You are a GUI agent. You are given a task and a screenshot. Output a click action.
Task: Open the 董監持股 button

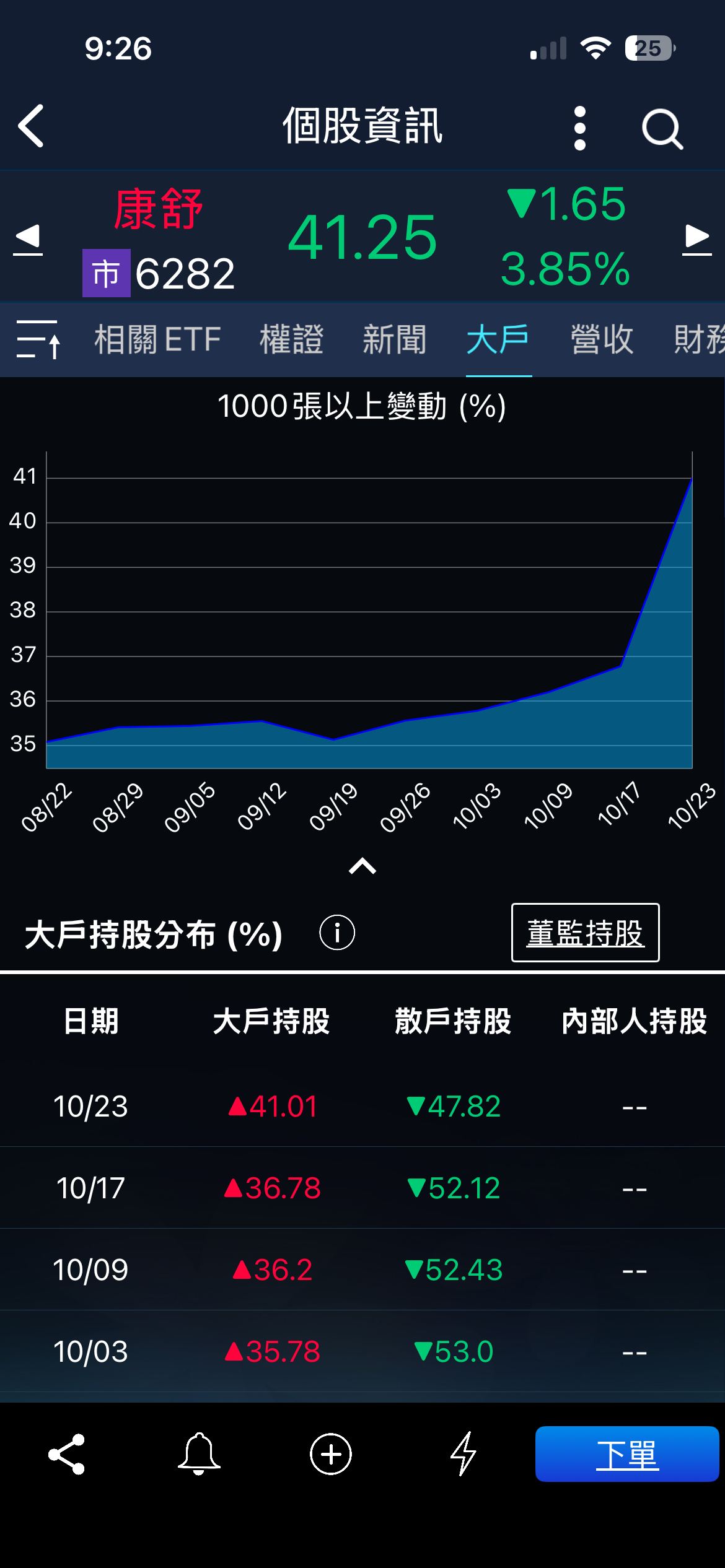pos(585,933)
